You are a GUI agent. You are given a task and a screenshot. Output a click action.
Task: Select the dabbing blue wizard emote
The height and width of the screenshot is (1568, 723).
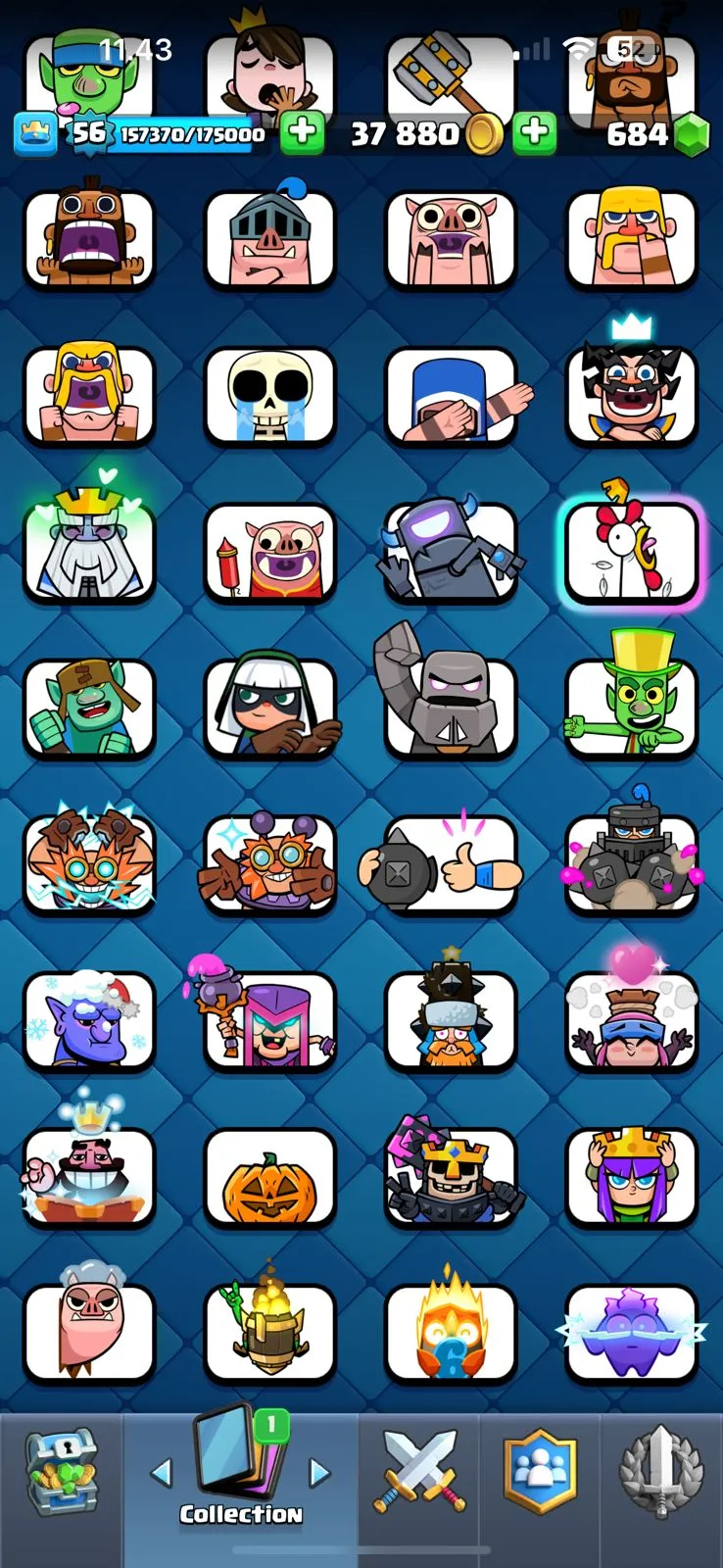[x=451, y=394]
